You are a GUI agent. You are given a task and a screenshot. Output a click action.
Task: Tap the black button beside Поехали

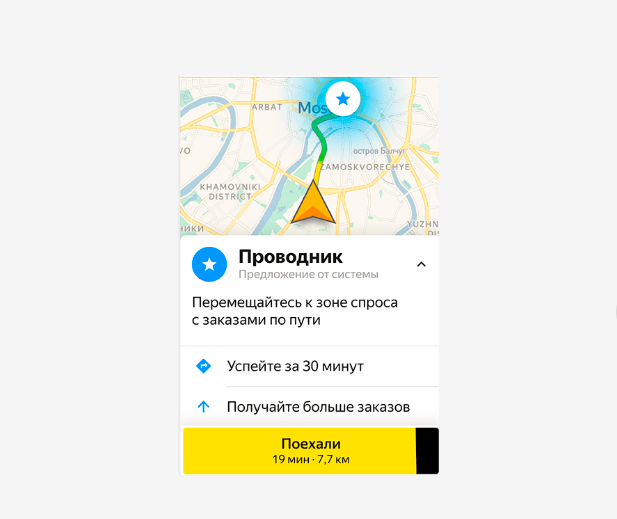427,450
